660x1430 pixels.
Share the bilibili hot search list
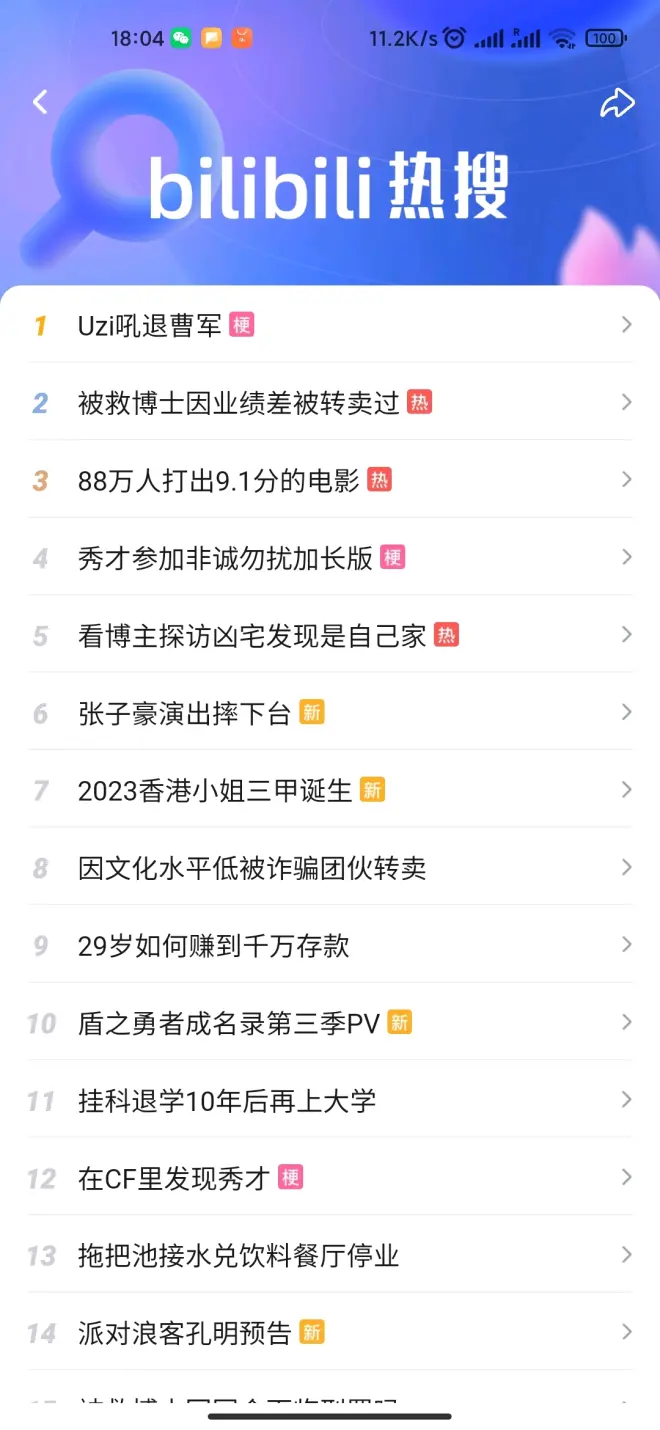[617, 103]
